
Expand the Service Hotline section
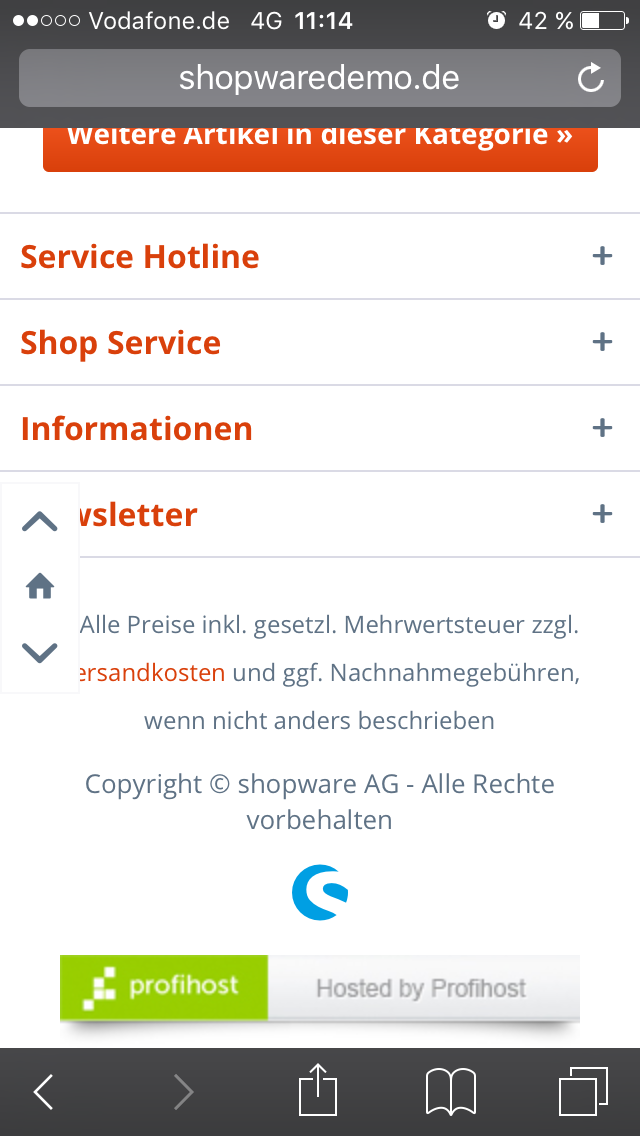(601, 256)
